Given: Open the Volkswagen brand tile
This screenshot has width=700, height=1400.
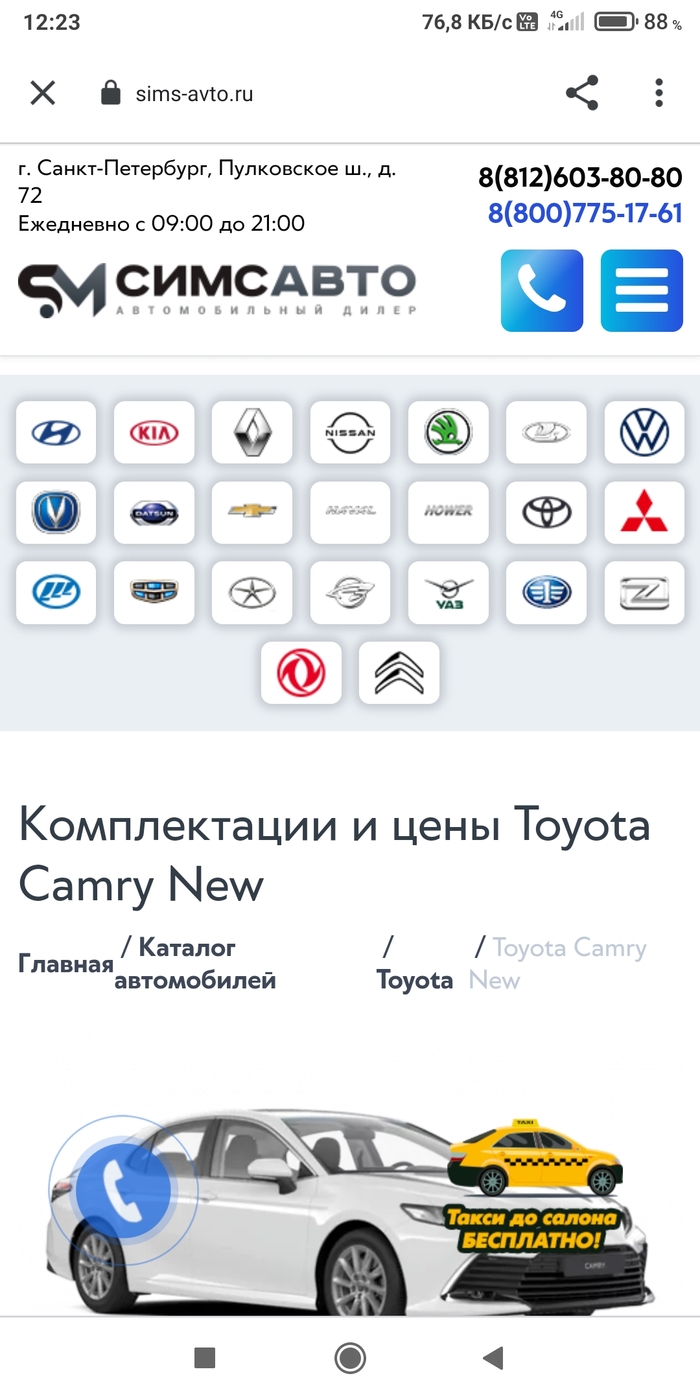Looking at the screenshot, I should pos(644,433).
